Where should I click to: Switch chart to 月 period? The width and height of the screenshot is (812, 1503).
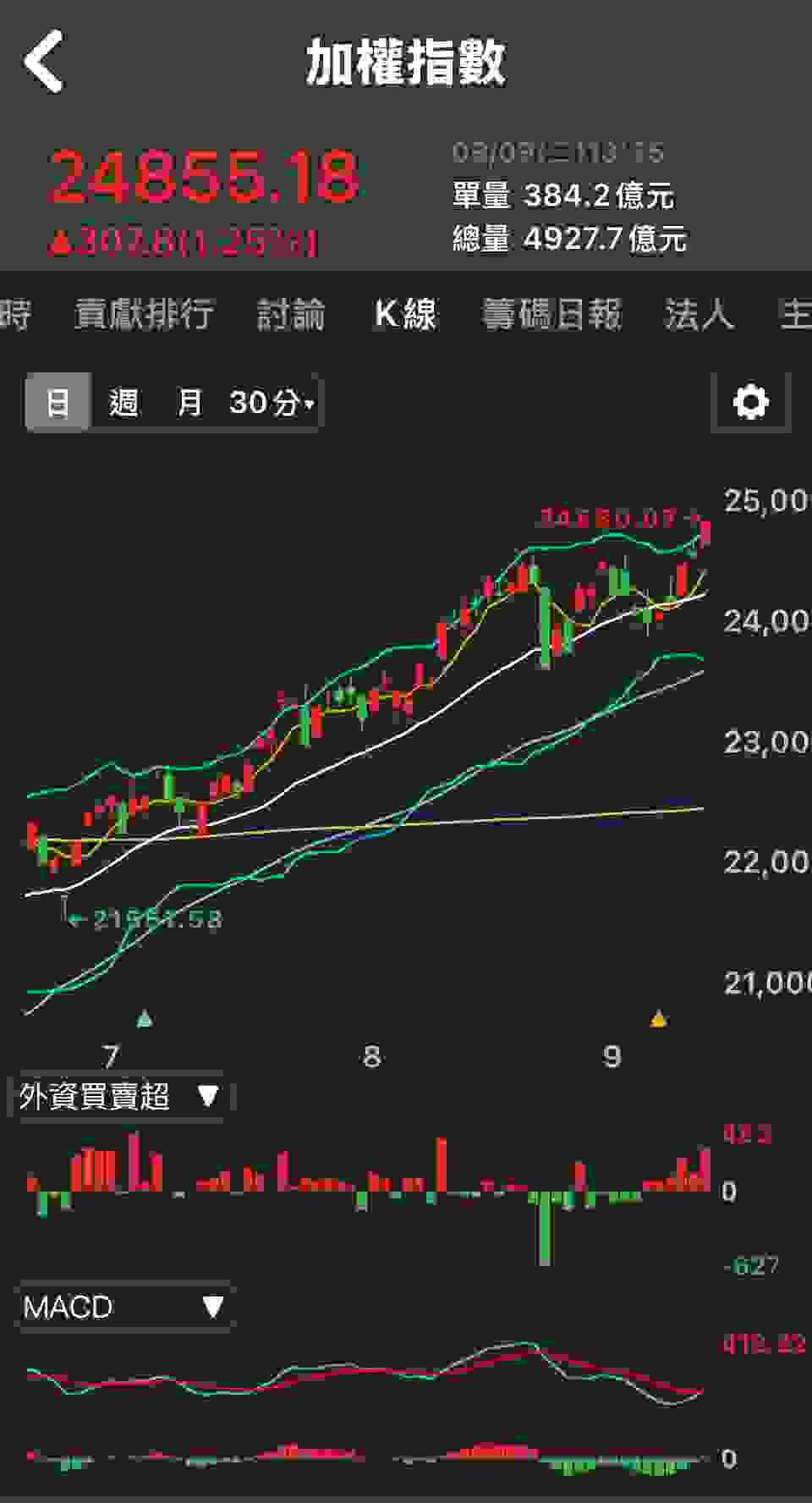pos(189,402)
